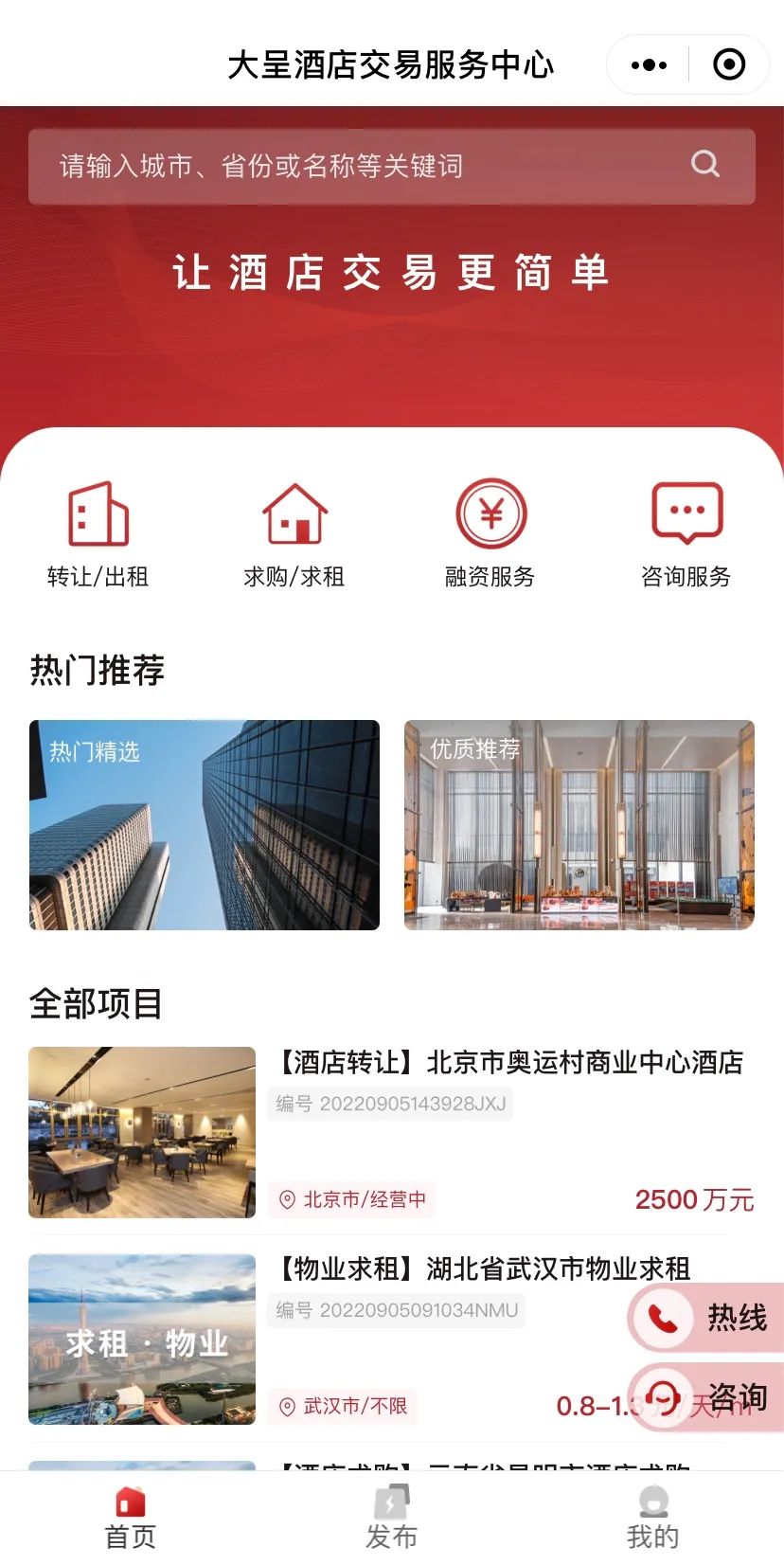The height and width of the screenshot is (1565, 784).
Task: View the 热门精选 recommendation card
Action: coord(205,825)
